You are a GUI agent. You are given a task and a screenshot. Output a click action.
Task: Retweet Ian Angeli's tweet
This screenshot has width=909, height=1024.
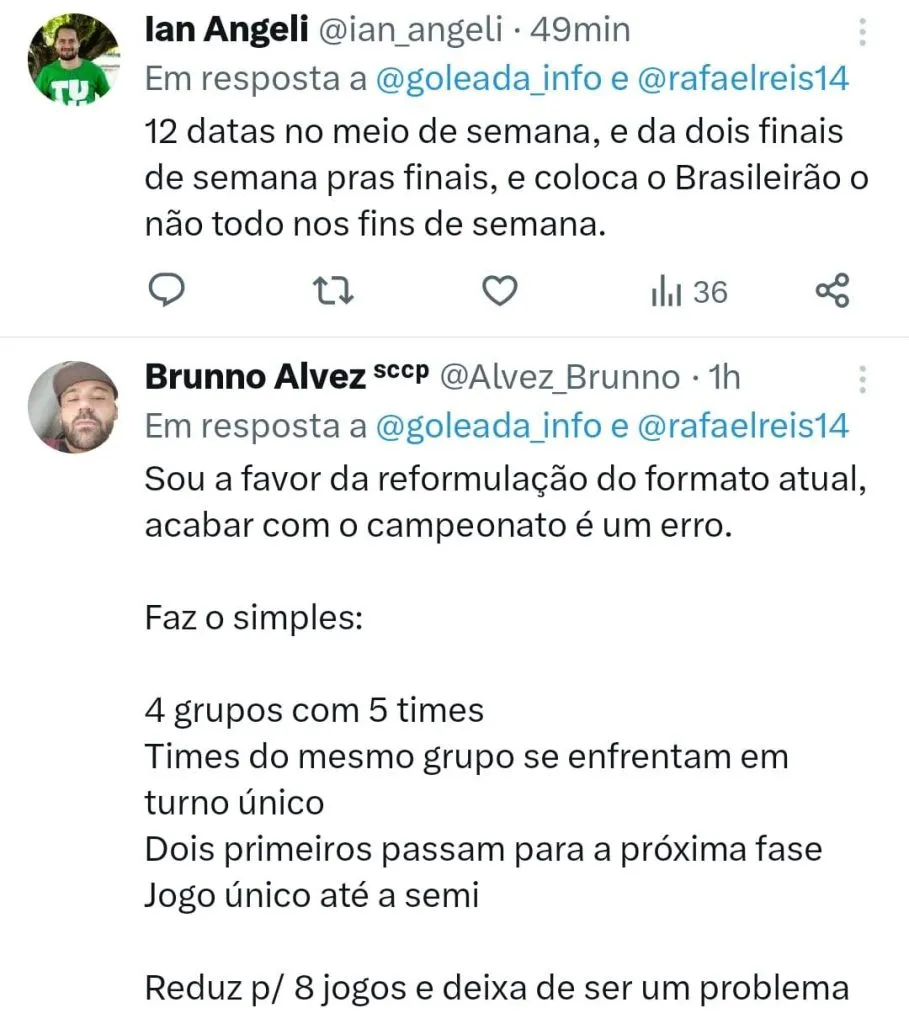[x=326, y=291]
